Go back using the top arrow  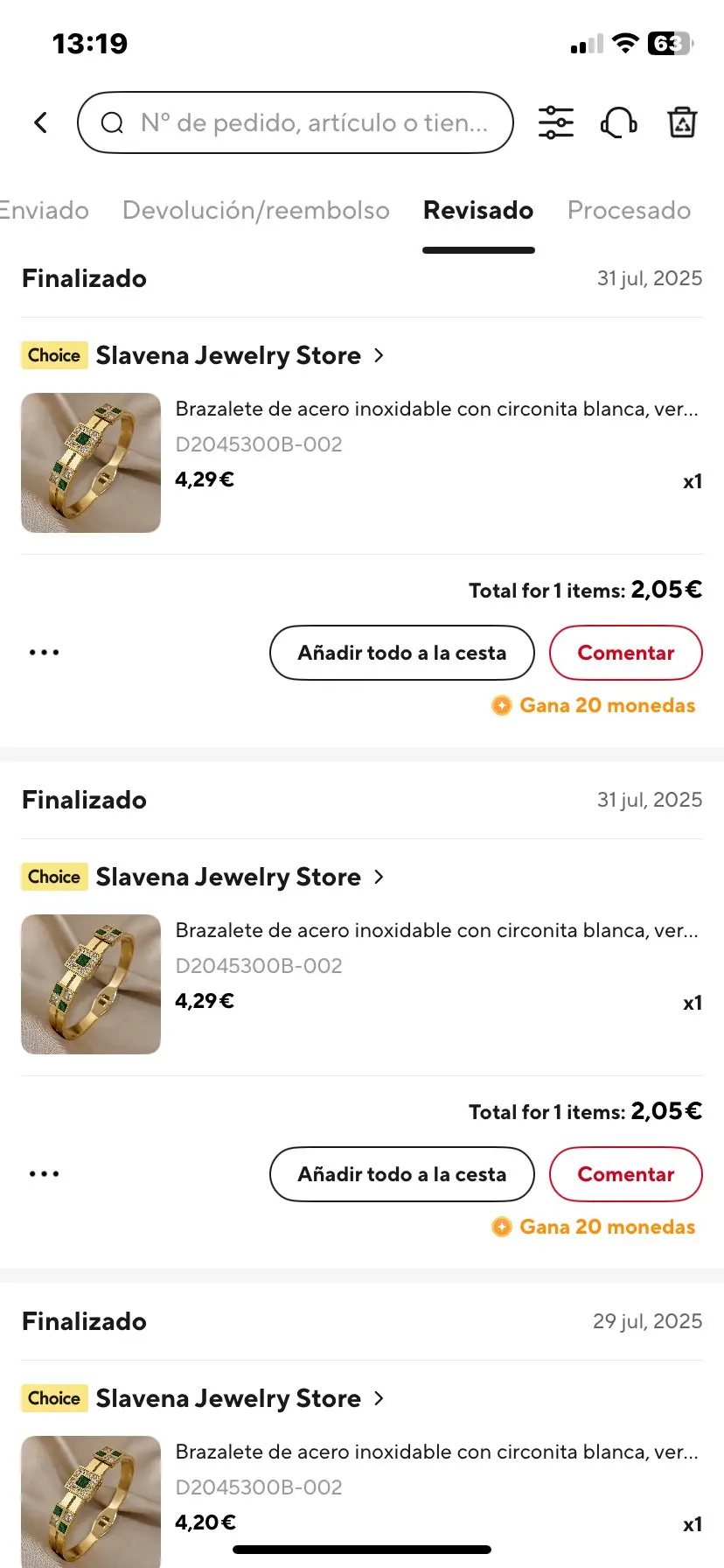tap(40, 122)
